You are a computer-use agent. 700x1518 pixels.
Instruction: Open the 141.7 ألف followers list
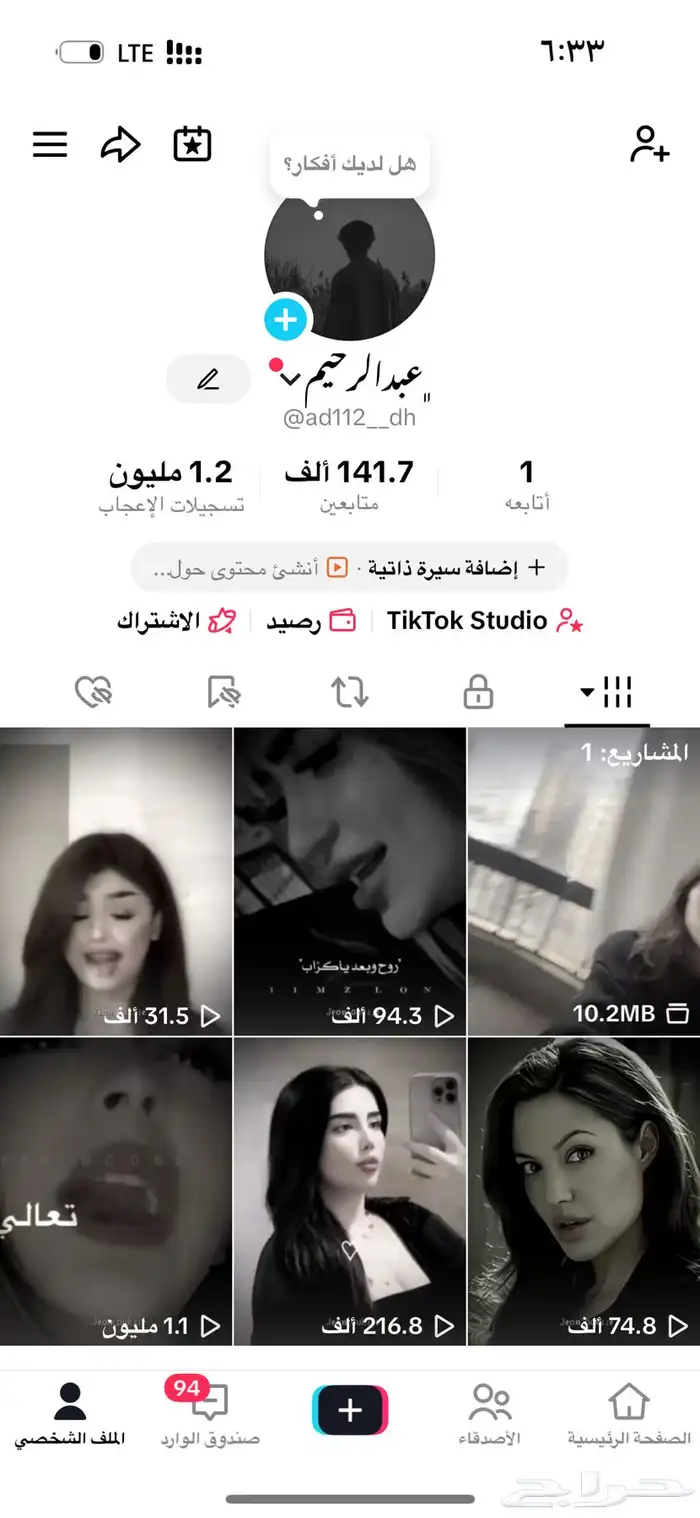tap(349, 485)
